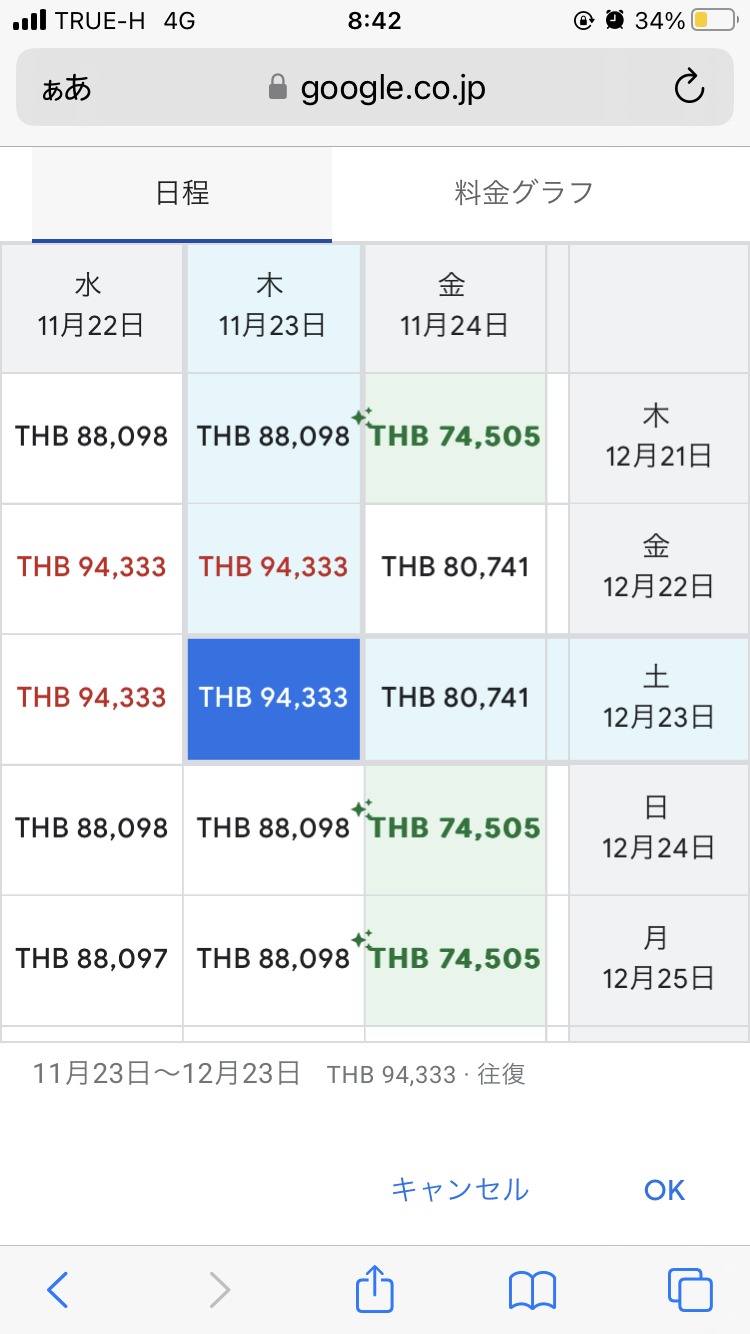This screenshot has width=750, height=1334.
Task: Reload the google.co.jp page
Action: click(x=689, y=89)
